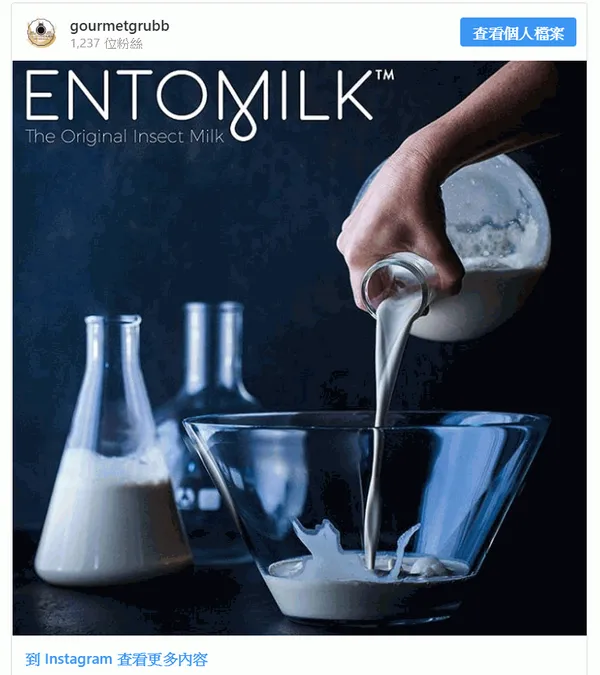Open gourmetgrubb profile avatar
The height and width of the screenshot is (675, 600).
pyautogui.click(x=41, y=34)
